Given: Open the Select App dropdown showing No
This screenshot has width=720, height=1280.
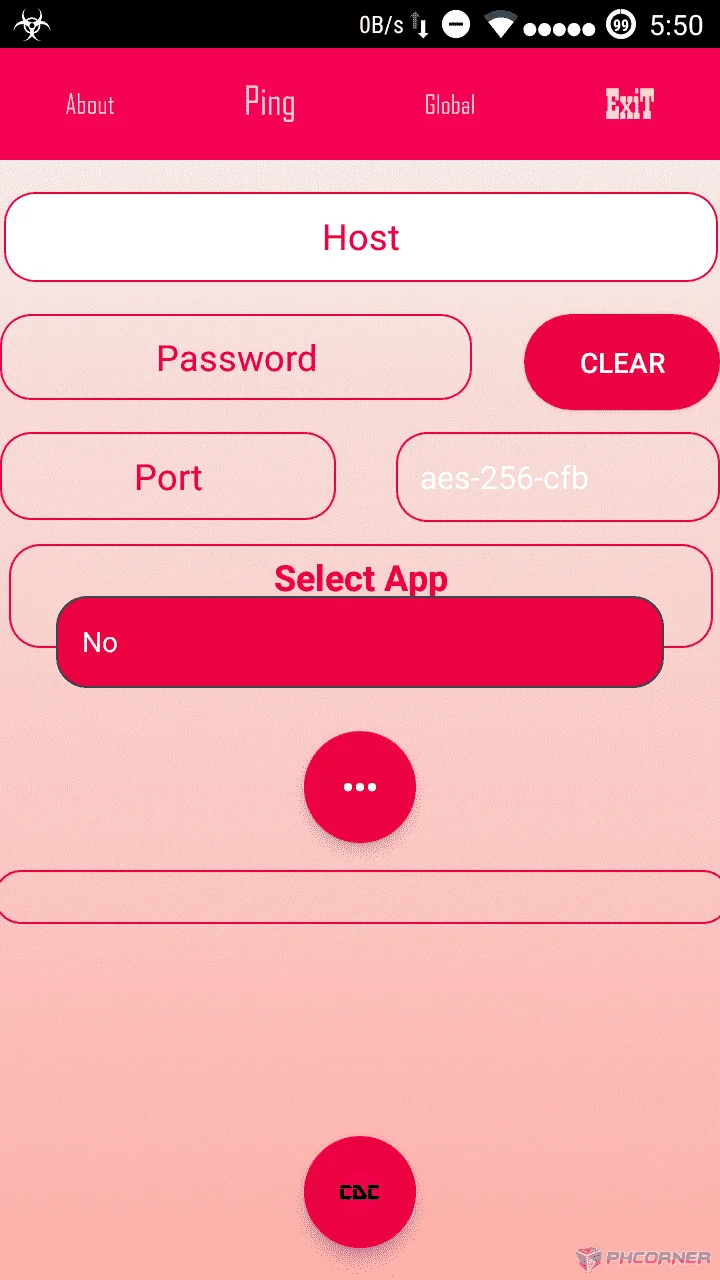Looking at the screenshot, I should 360,642.
